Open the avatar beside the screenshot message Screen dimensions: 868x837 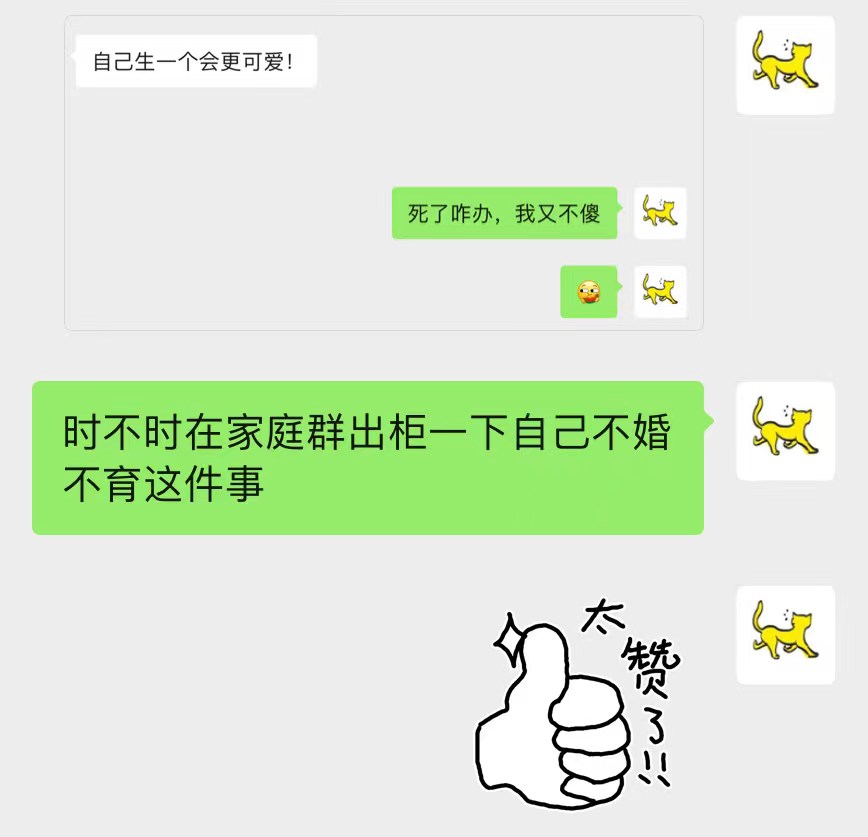pyautogui.click(x=785, y=65)
